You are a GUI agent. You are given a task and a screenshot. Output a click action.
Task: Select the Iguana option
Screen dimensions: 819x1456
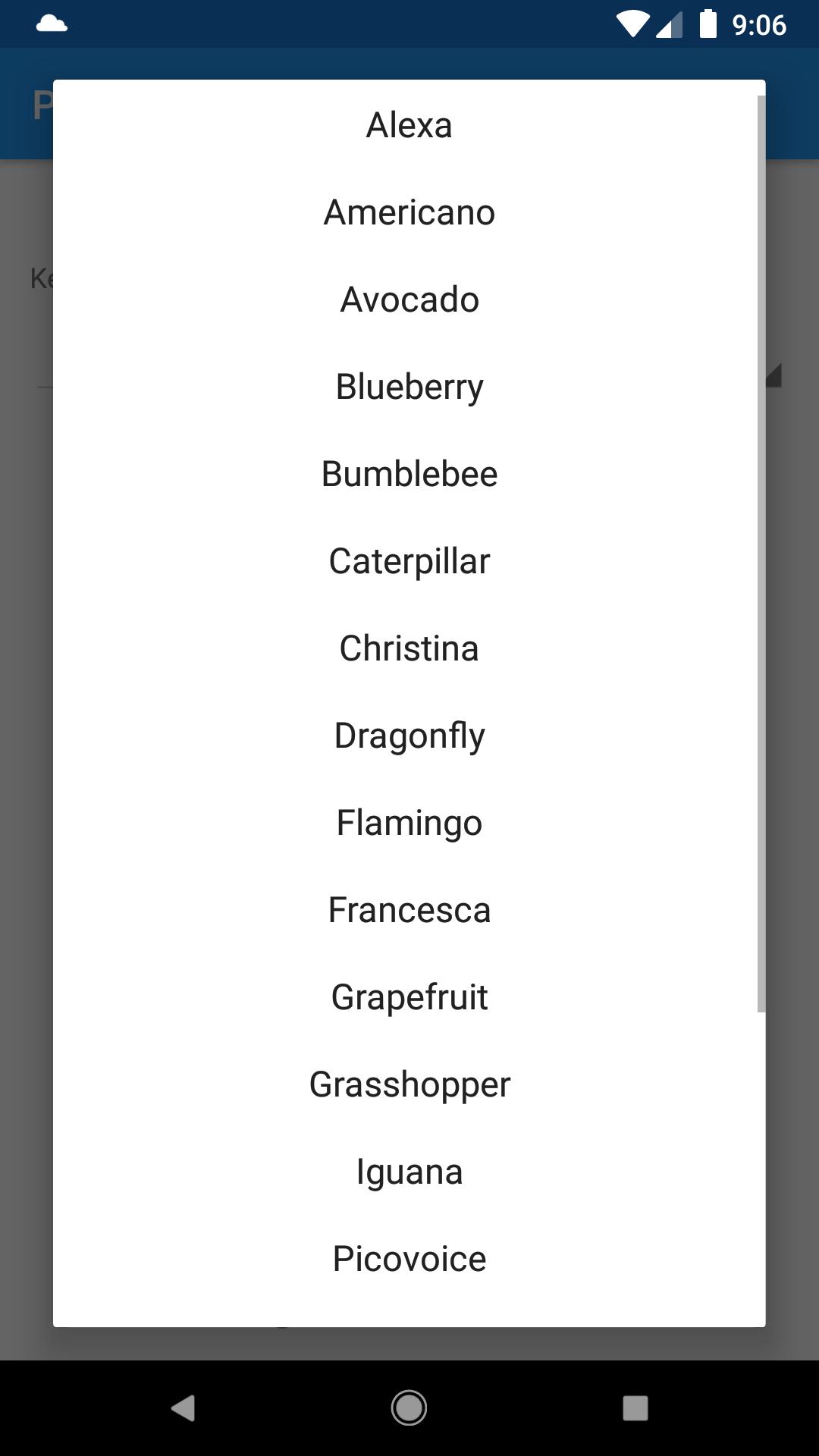409,1172
